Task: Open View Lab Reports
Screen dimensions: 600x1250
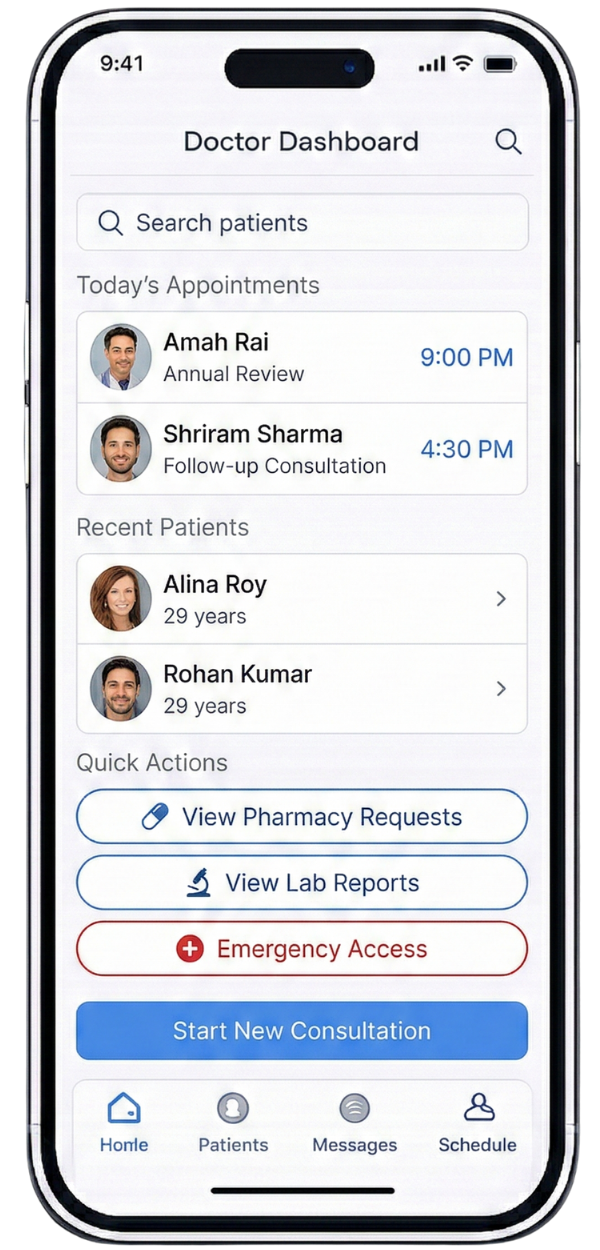Action: (x=302, y=883)
